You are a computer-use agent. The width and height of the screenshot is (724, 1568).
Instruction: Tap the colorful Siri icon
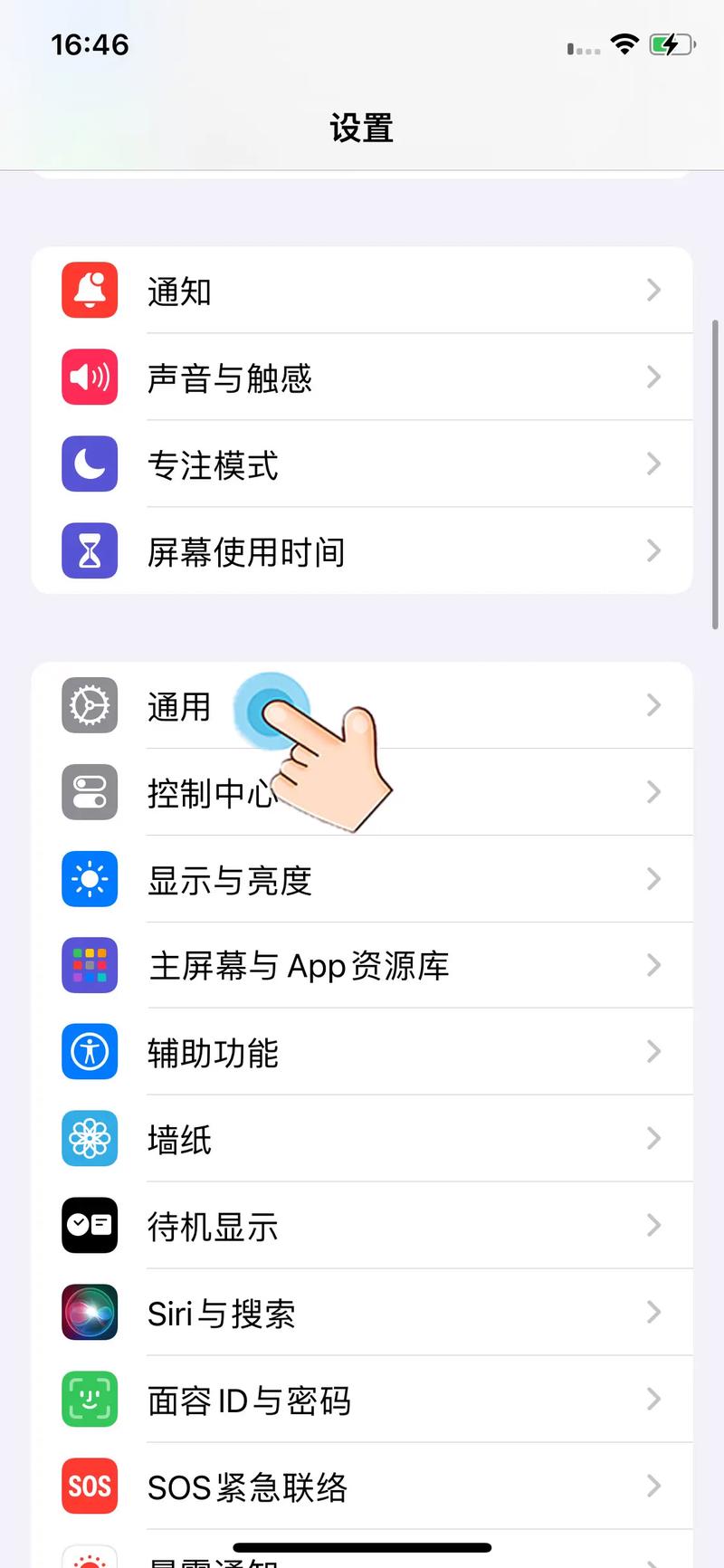coord(89,1314)
